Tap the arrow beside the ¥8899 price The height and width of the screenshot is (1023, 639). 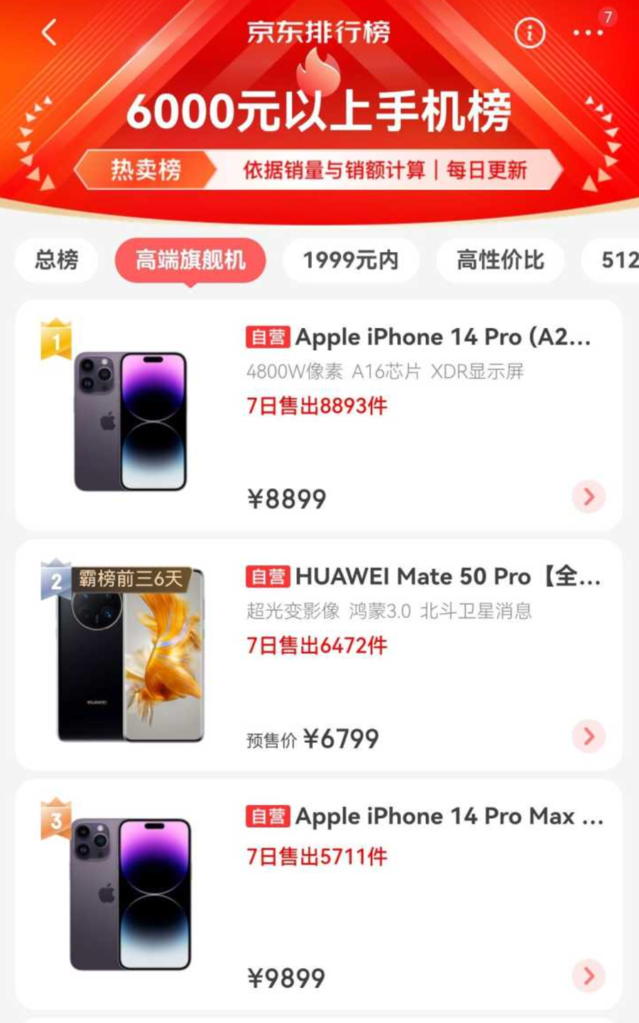tap(588, 496)
